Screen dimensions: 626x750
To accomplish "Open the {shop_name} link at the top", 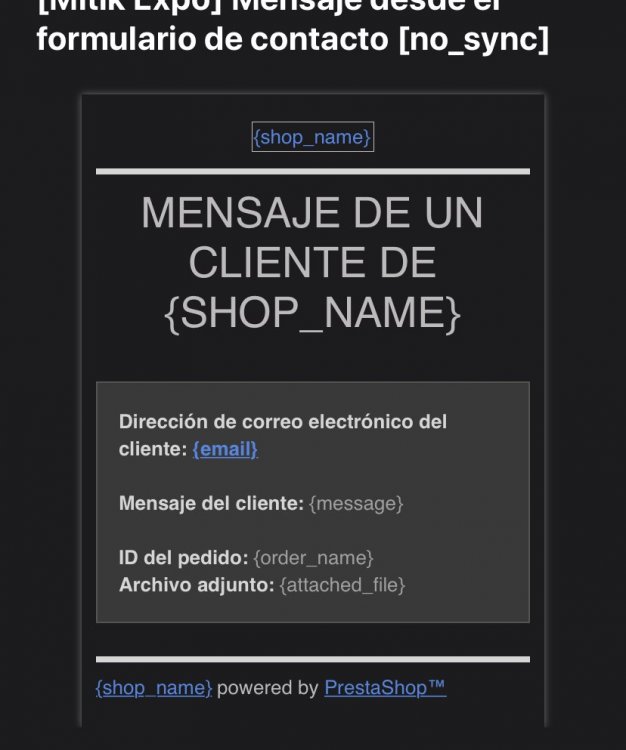I will pyautogui.click(x=312, y=137).
